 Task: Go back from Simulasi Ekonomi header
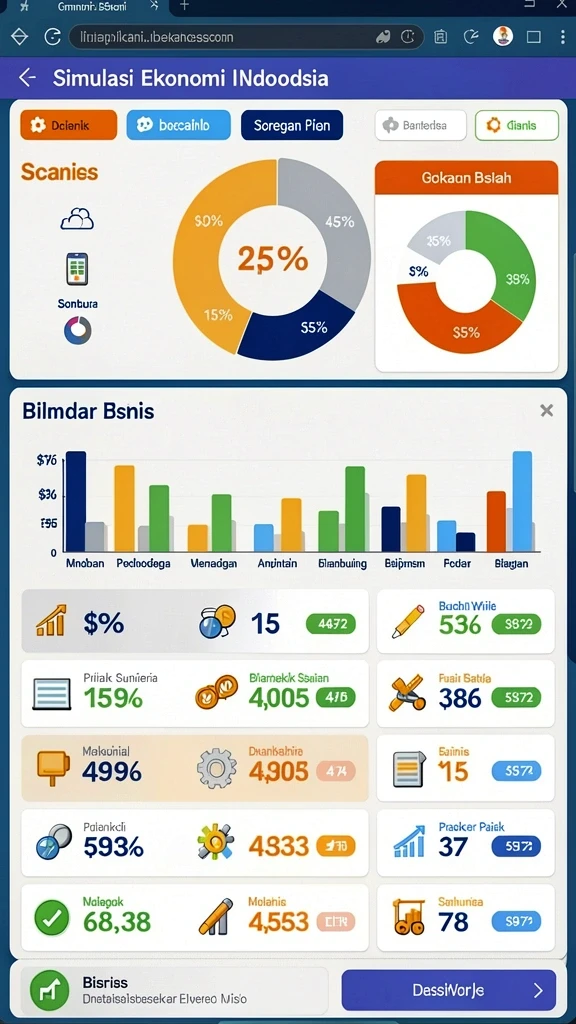(27, 78)
